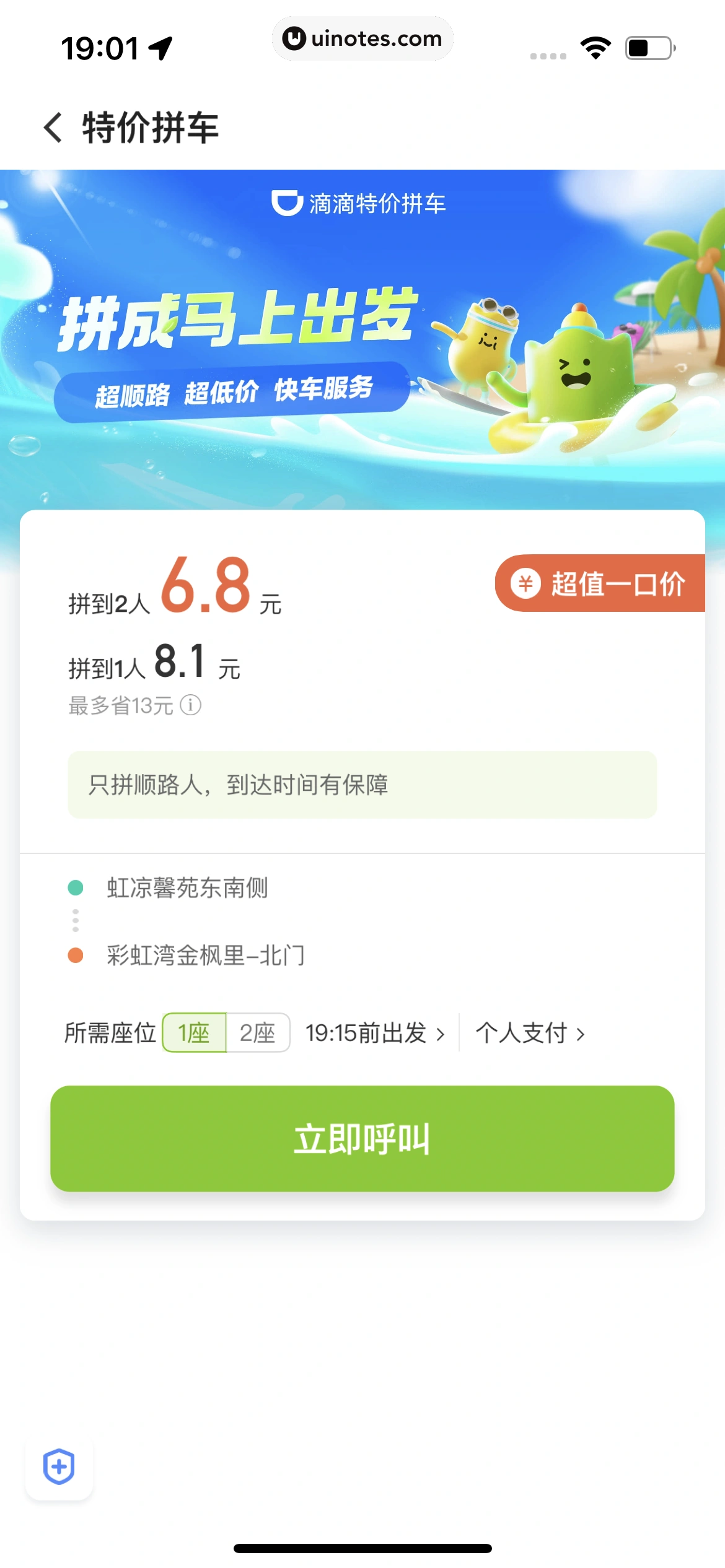Tap the info icon next to 最多省13元
Image resolution: width=725 pixels, height=1568 pixels.
tap(191, 705)
